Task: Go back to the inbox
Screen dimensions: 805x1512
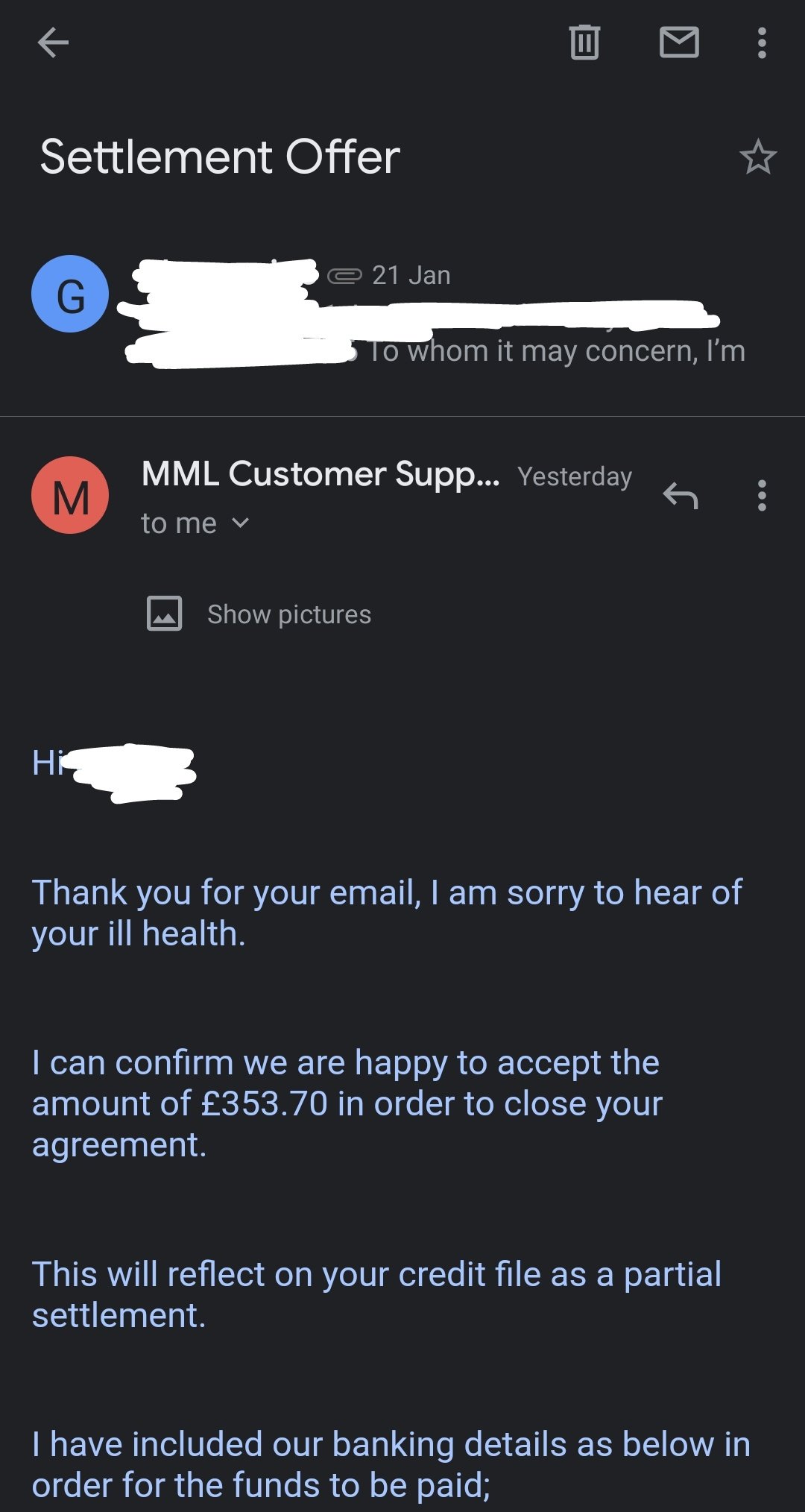Action: click(53, 42)
